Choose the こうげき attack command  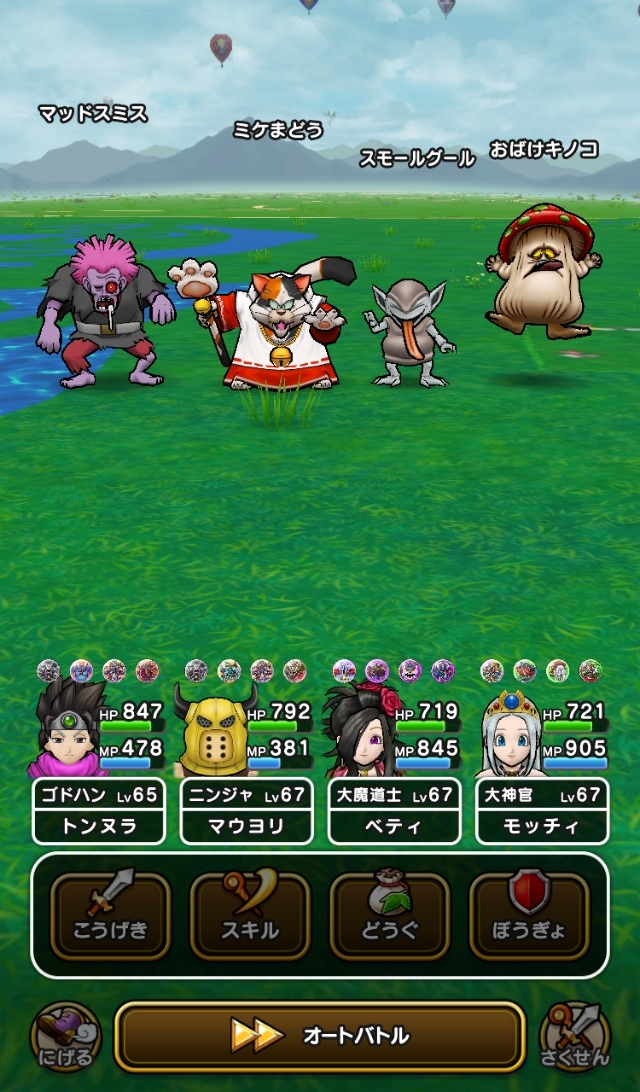click(110, 914)
